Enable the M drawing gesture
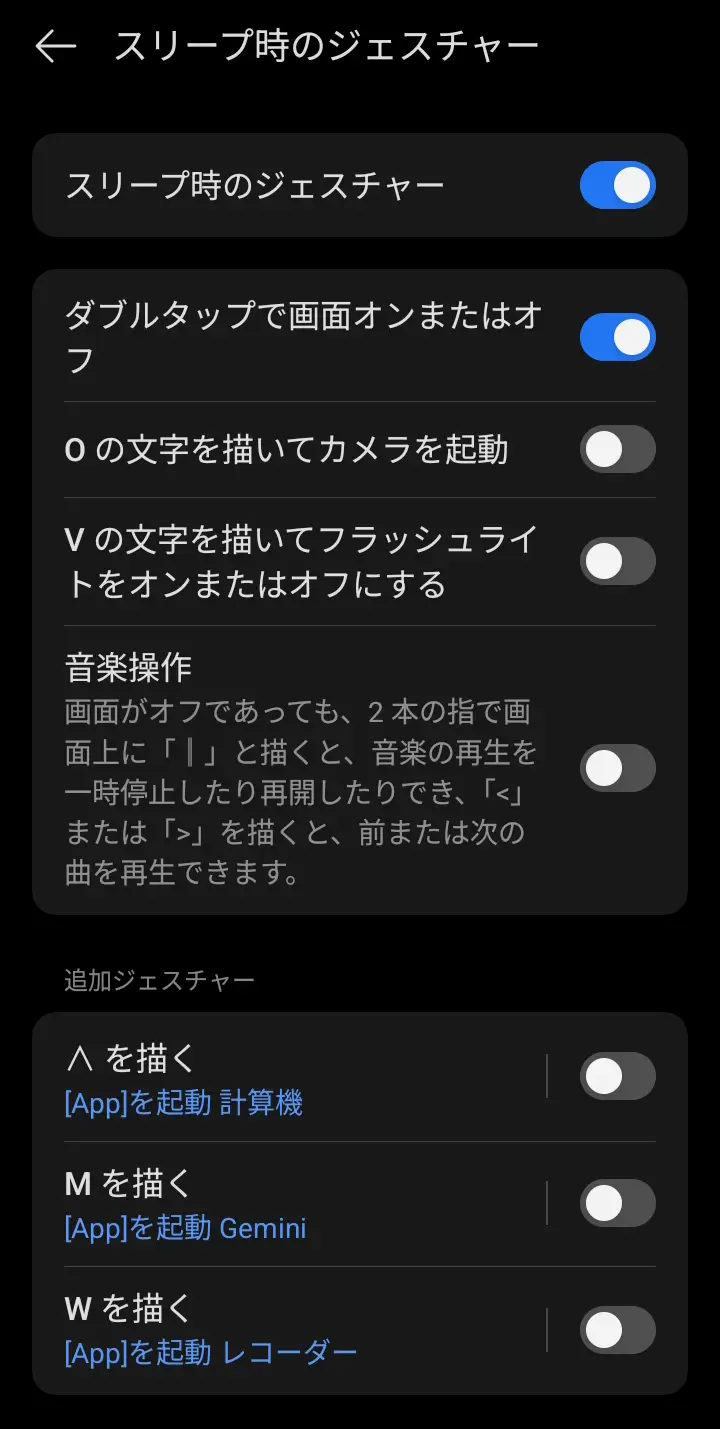Screen dimensions: 720x1429 (x=617, y=1204)
